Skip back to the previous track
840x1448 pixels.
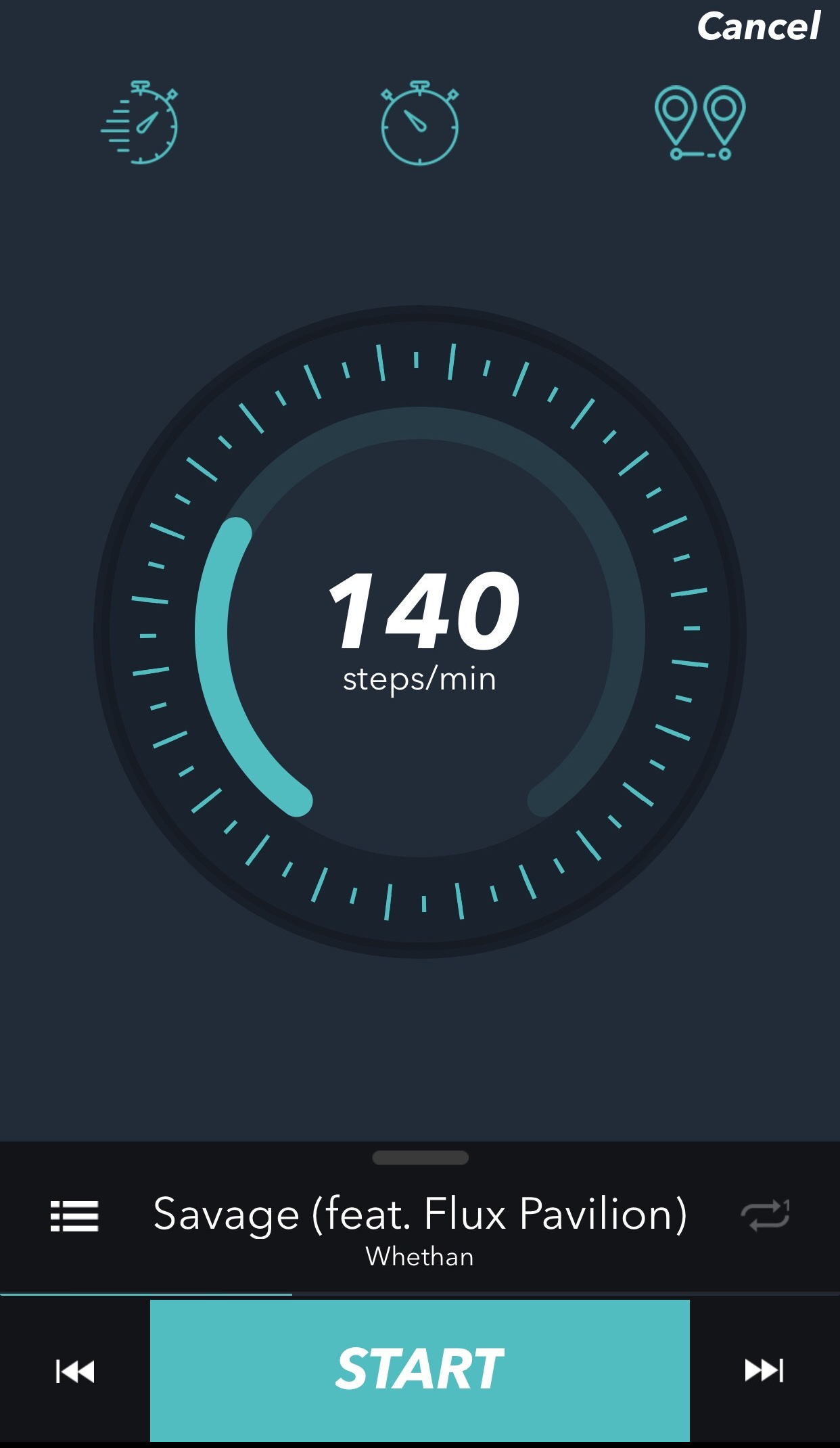[x=74, y=1371]
